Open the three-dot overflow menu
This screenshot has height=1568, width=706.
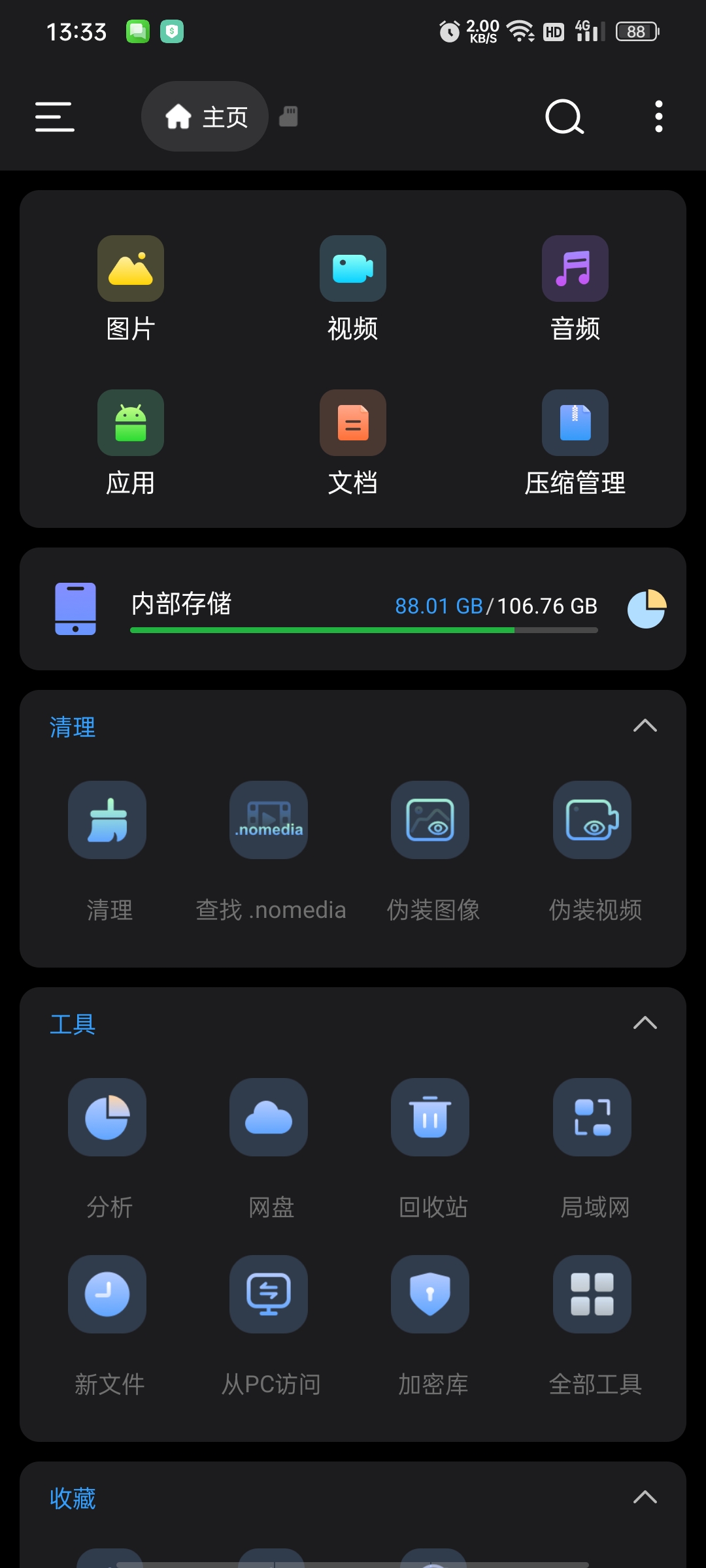658,117
